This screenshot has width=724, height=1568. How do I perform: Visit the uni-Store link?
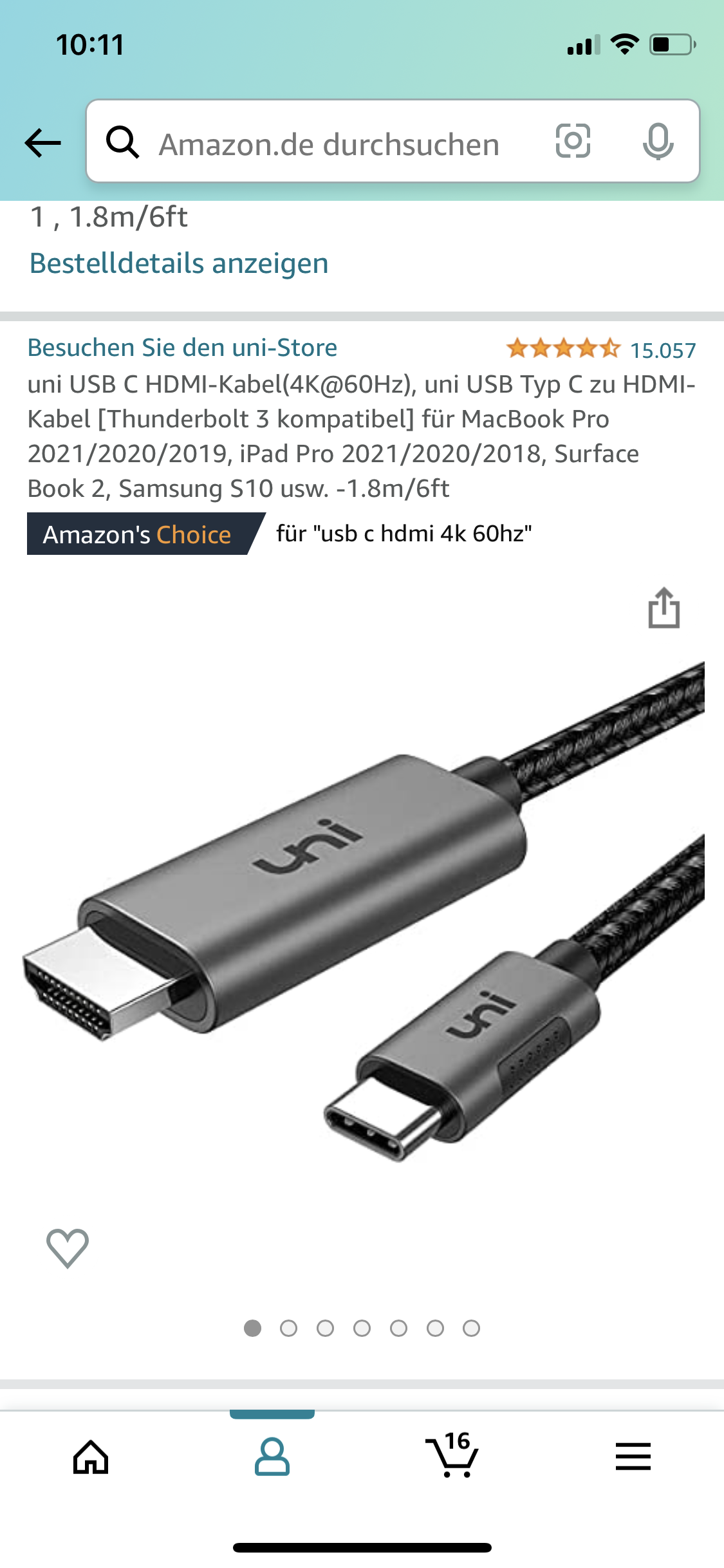pos(182,348)
